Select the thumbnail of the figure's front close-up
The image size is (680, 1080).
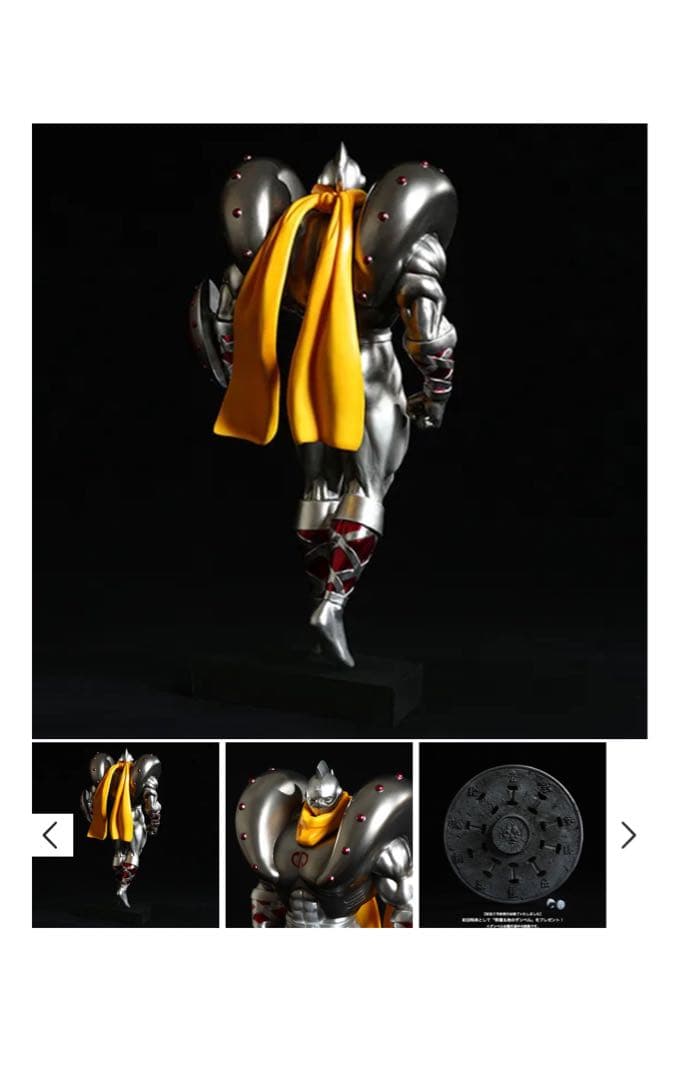319,835
